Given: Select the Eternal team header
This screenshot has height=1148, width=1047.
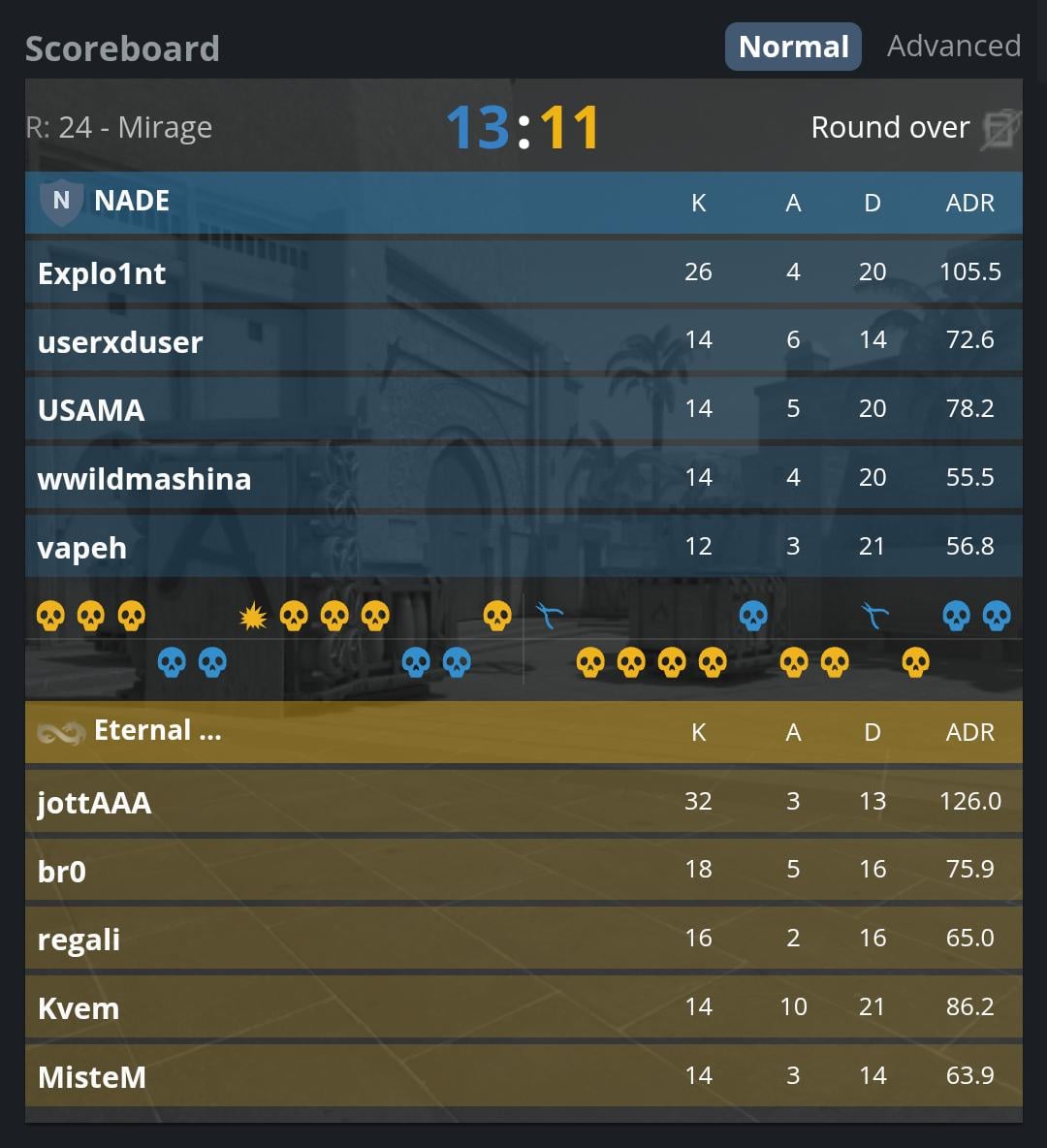Looking at the screenshot, I should (523, 732).
